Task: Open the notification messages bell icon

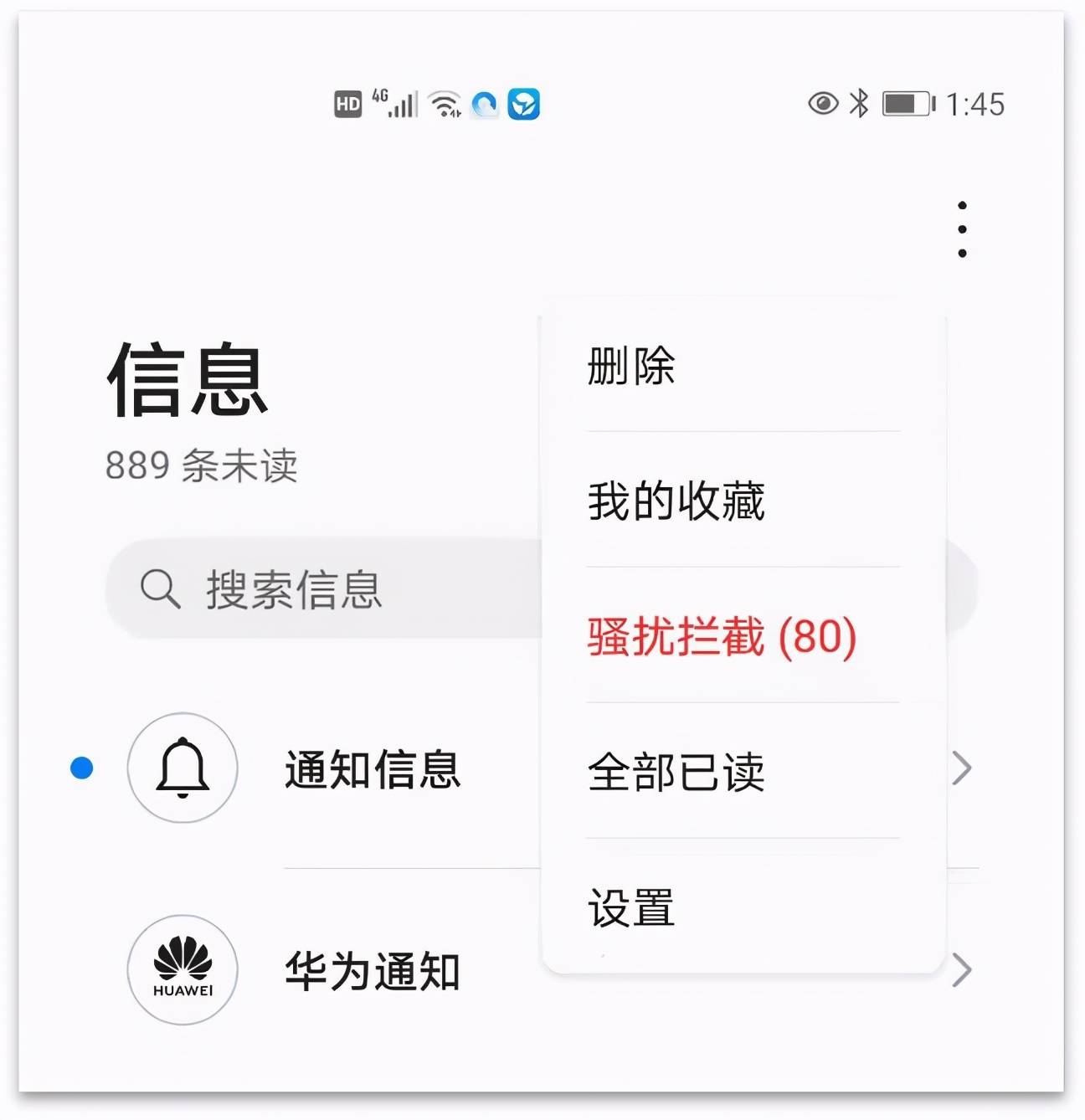Action: [182, 768]
